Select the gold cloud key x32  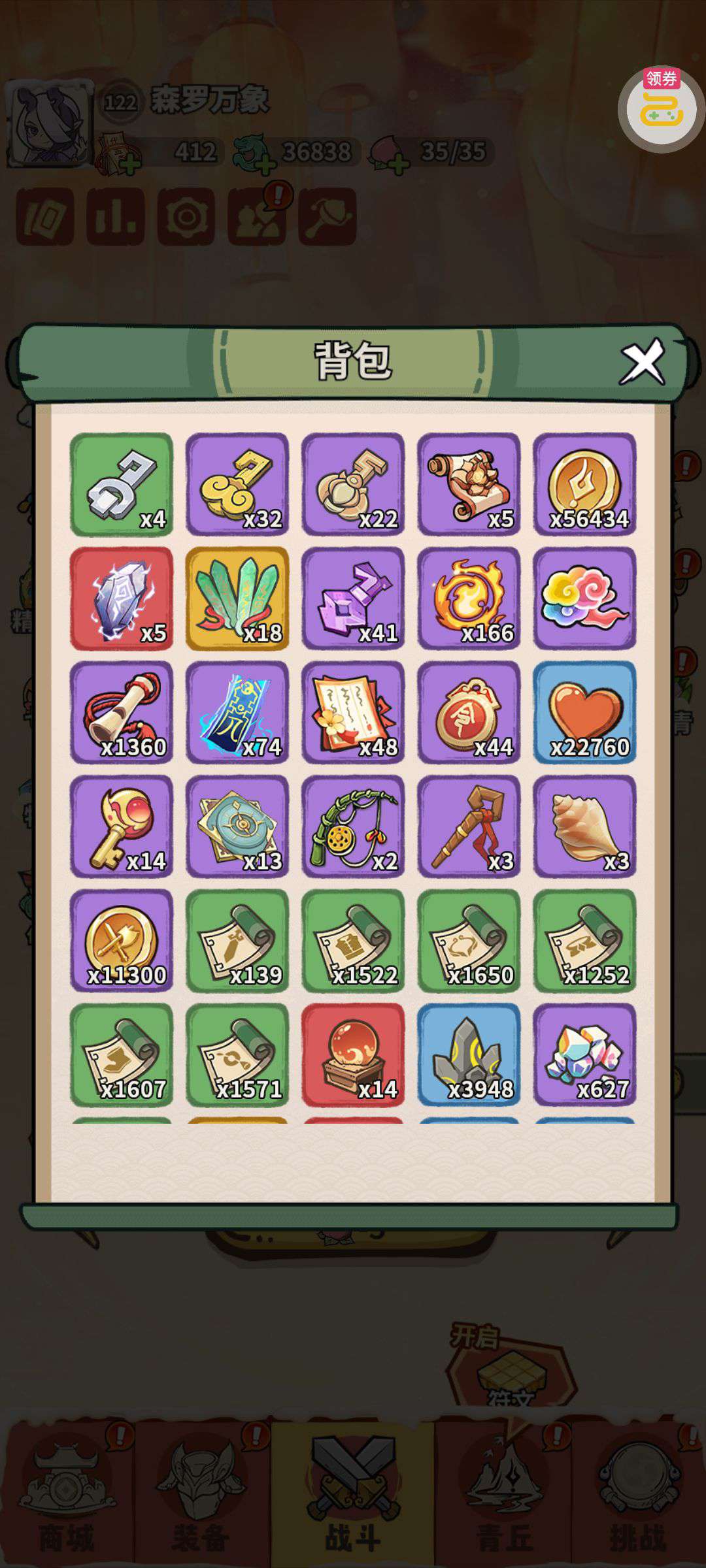coord(237,484)
